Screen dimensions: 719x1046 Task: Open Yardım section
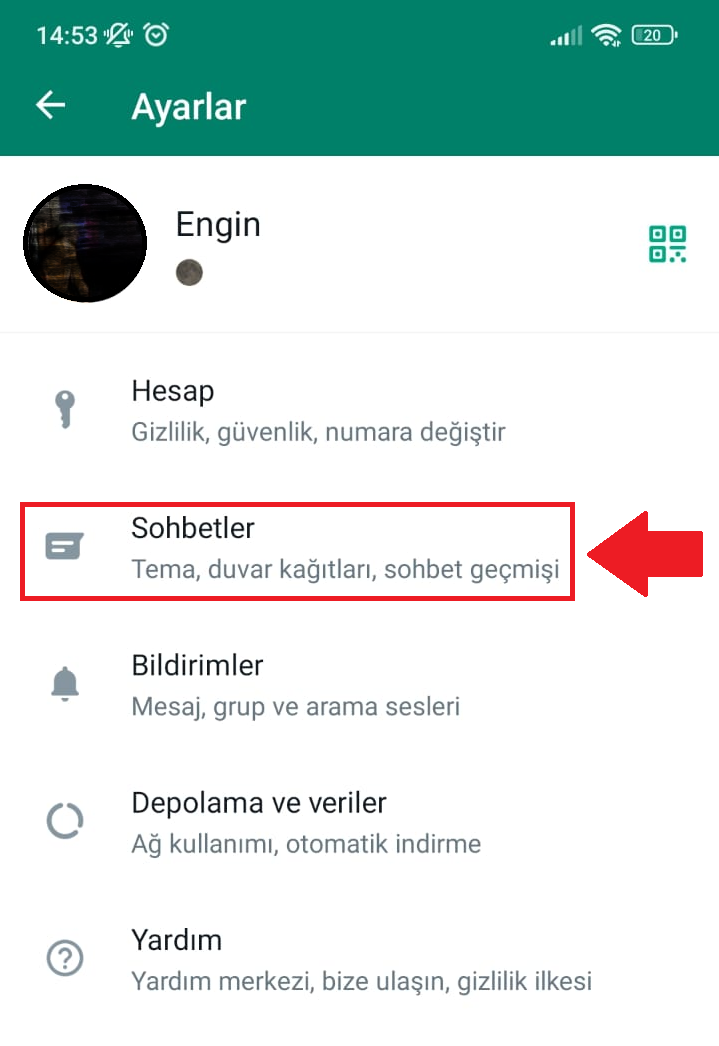[x=360, y=959]
